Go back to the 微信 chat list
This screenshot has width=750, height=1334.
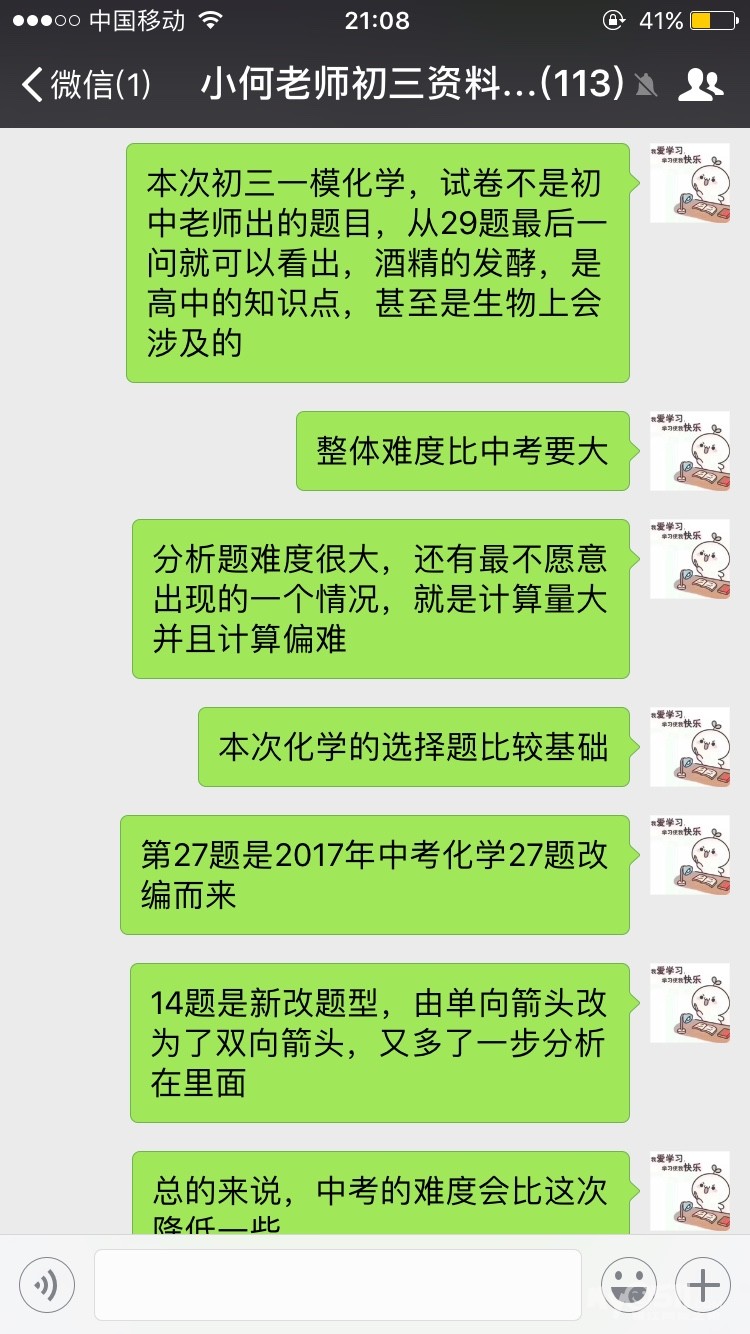coord(86,85)
